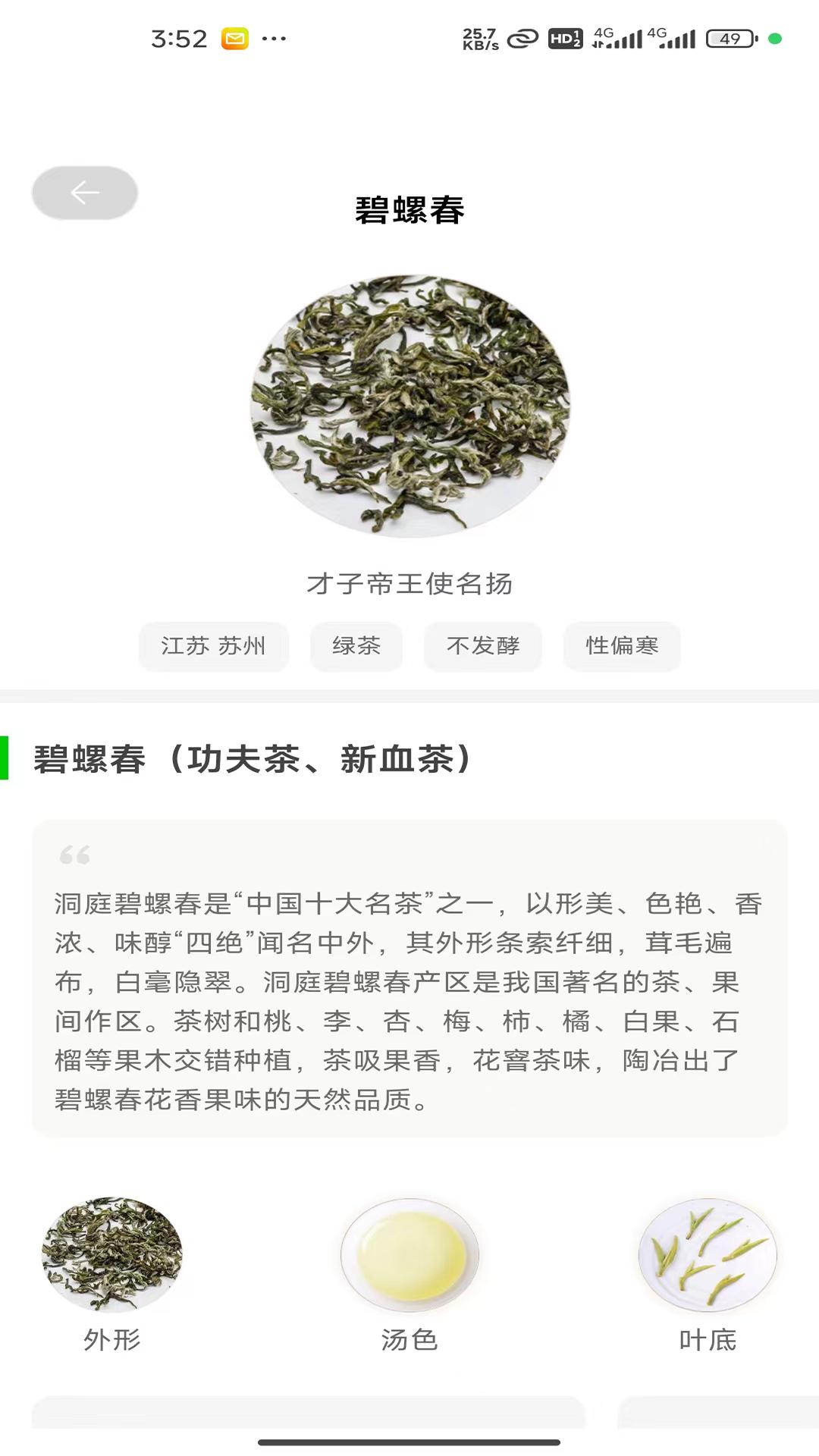The height and width of the screenshot is (1456, 819).
Task: Tap the 不发酵 fermentation tag
Action: click(x=483, y=646)
